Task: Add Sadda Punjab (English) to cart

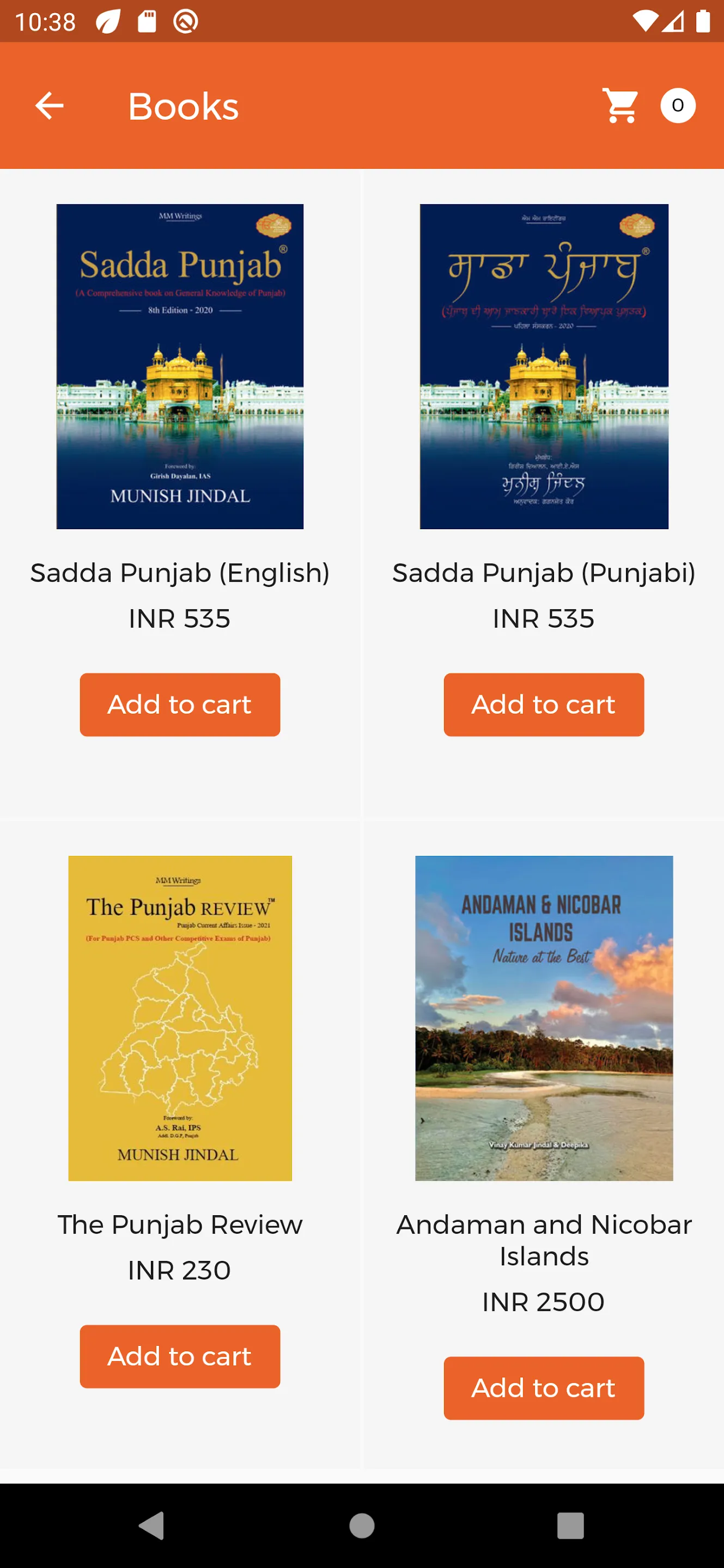Action: 180,705
